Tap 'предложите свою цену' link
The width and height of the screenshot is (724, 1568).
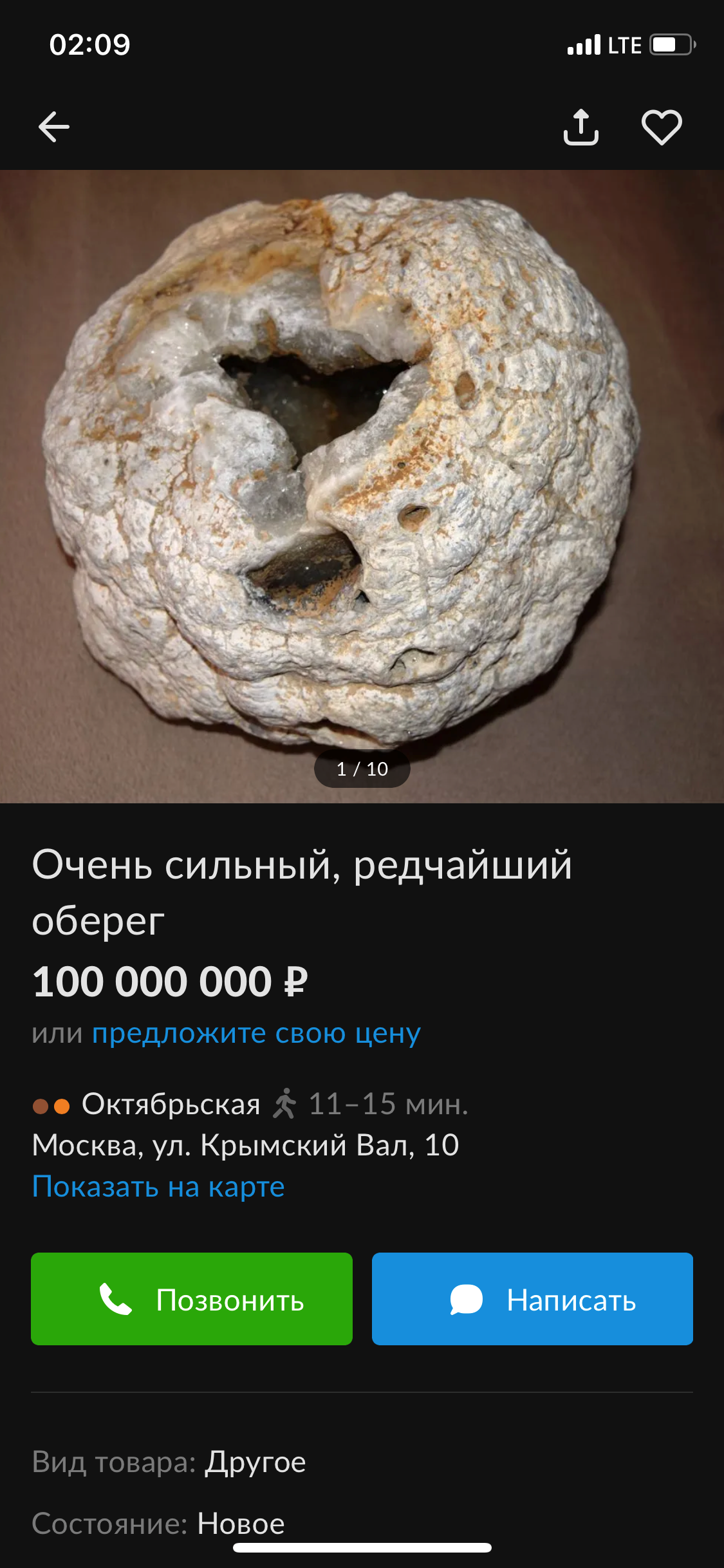click(x=256, y=1034)
